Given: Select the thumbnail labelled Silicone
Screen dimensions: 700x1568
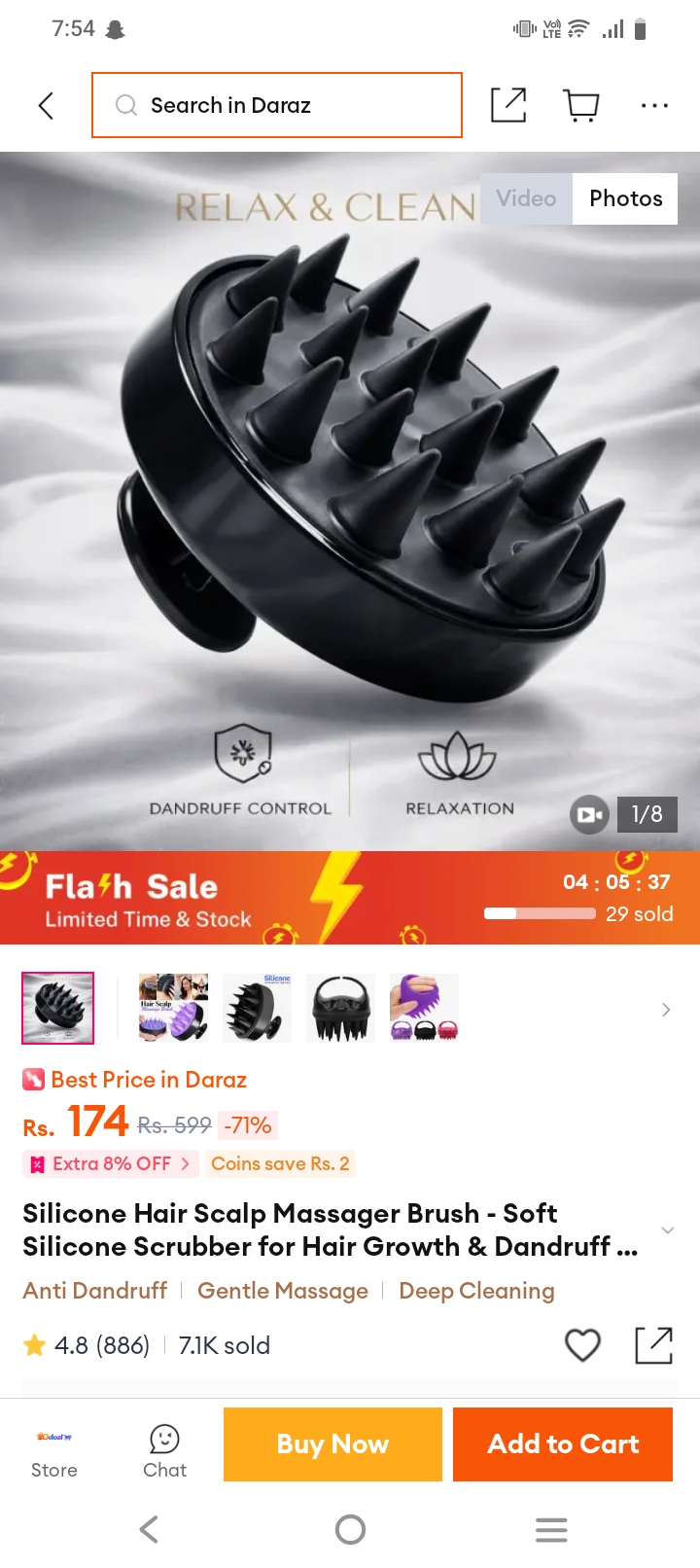Looking at the screenshot, I should [257, 1008].
